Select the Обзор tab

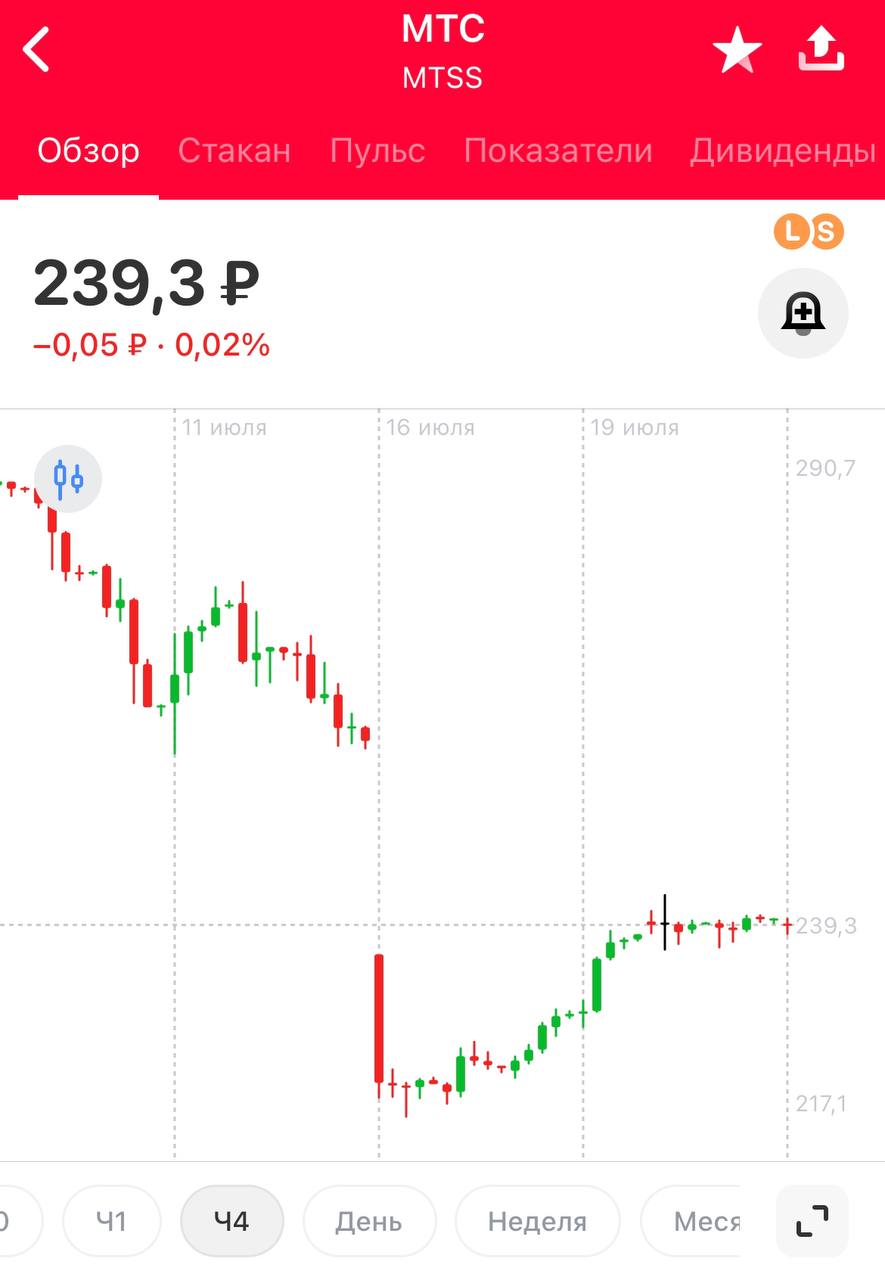click(x=89, y=151)
